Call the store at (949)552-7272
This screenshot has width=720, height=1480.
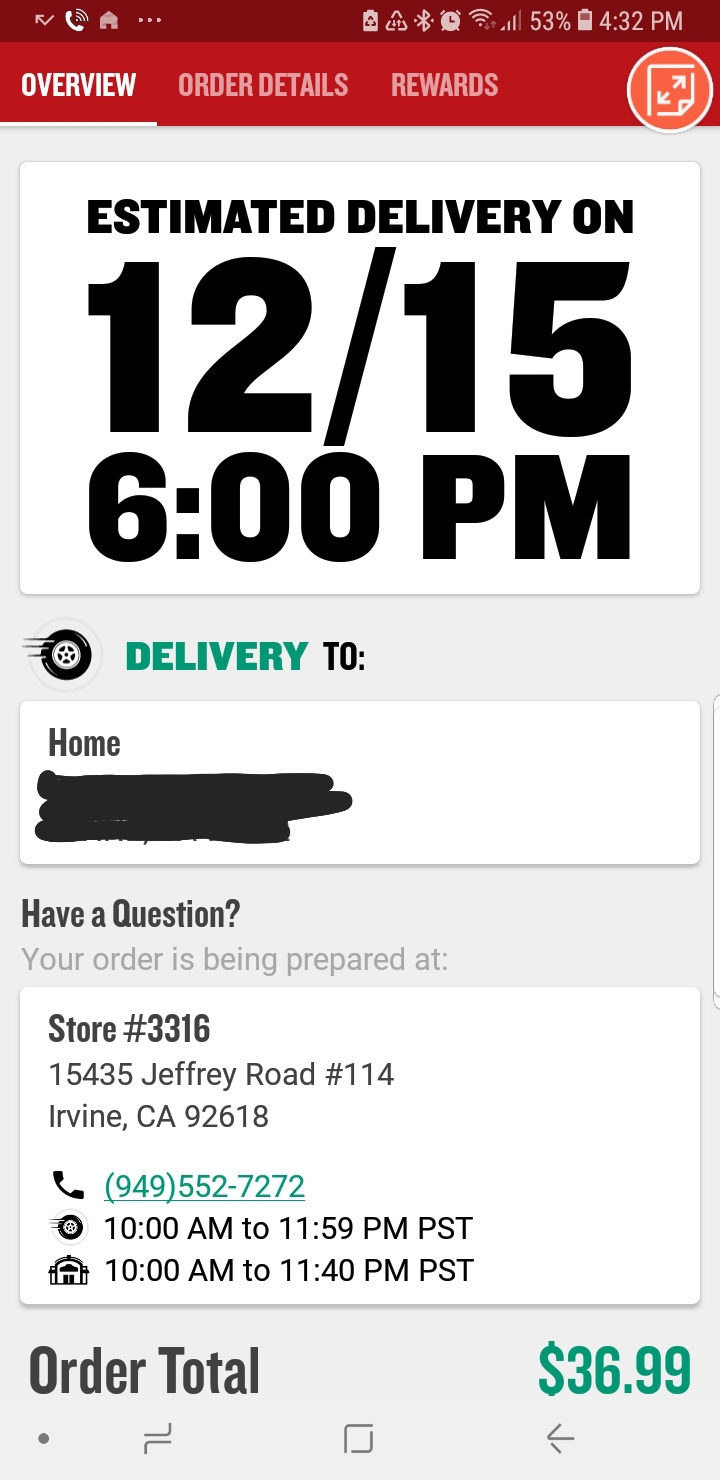204,1186
